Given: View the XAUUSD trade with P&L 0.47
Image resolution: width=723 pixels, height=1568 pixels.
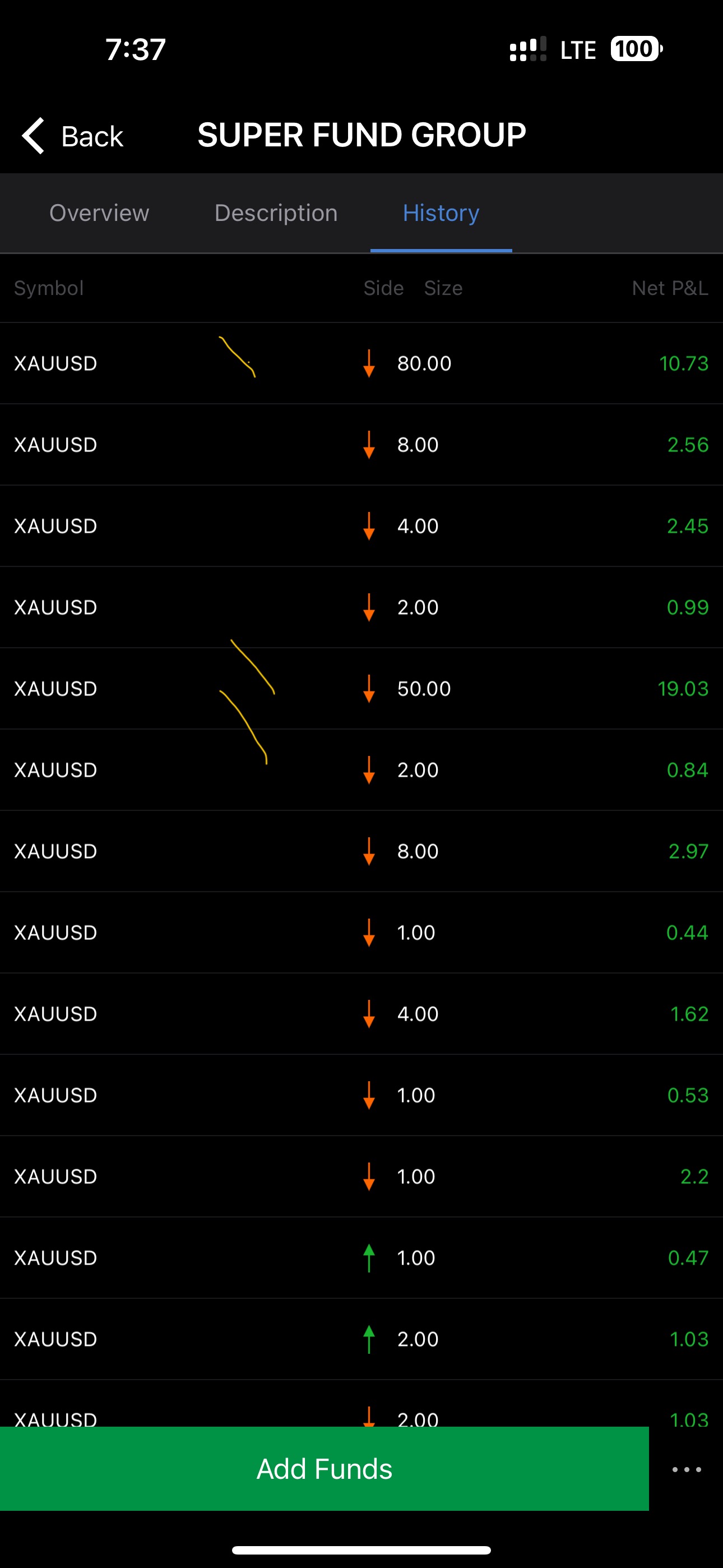Looking at the screenshot, I should pyautogui.click(x=361, y=1257).
